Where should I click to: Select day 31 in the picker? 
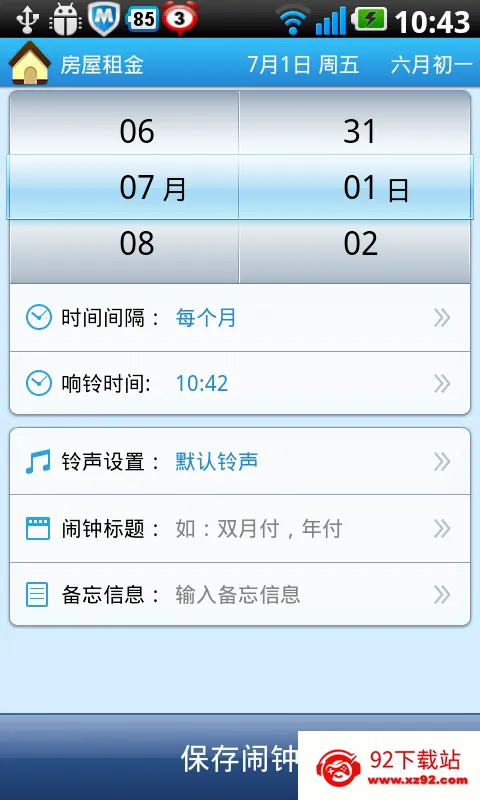(360, 131)
